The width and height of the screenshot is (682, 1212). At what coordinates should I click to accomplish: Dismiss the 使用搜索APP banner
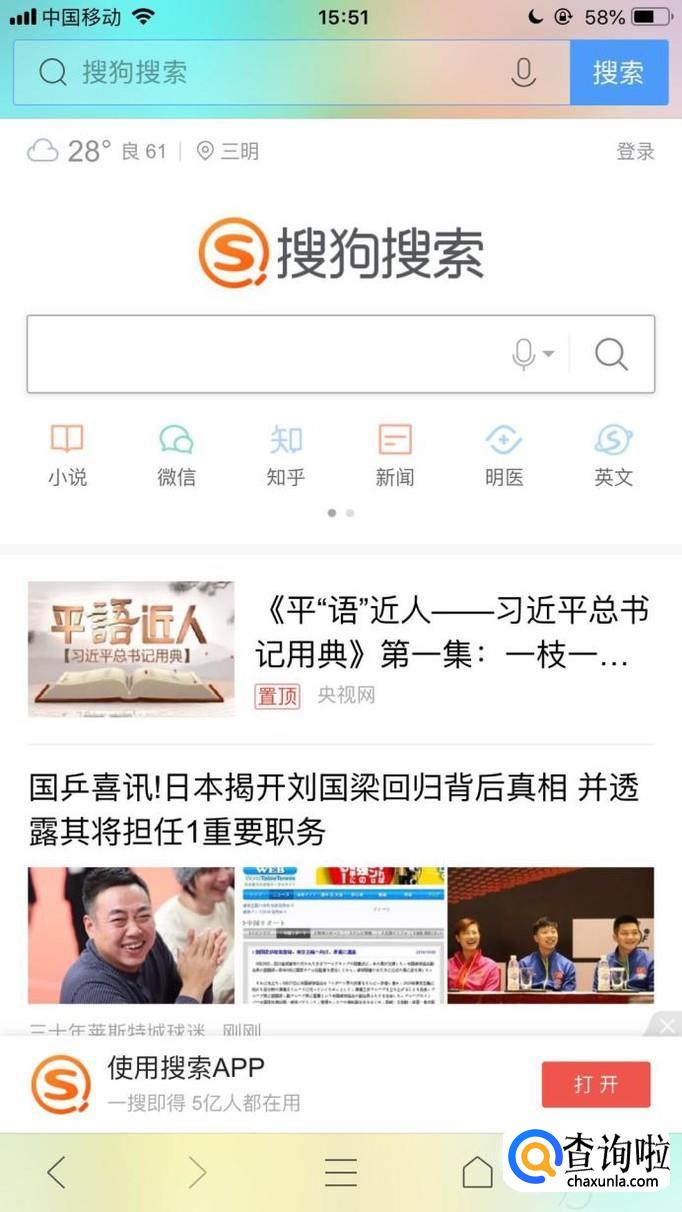[666, 1025]
